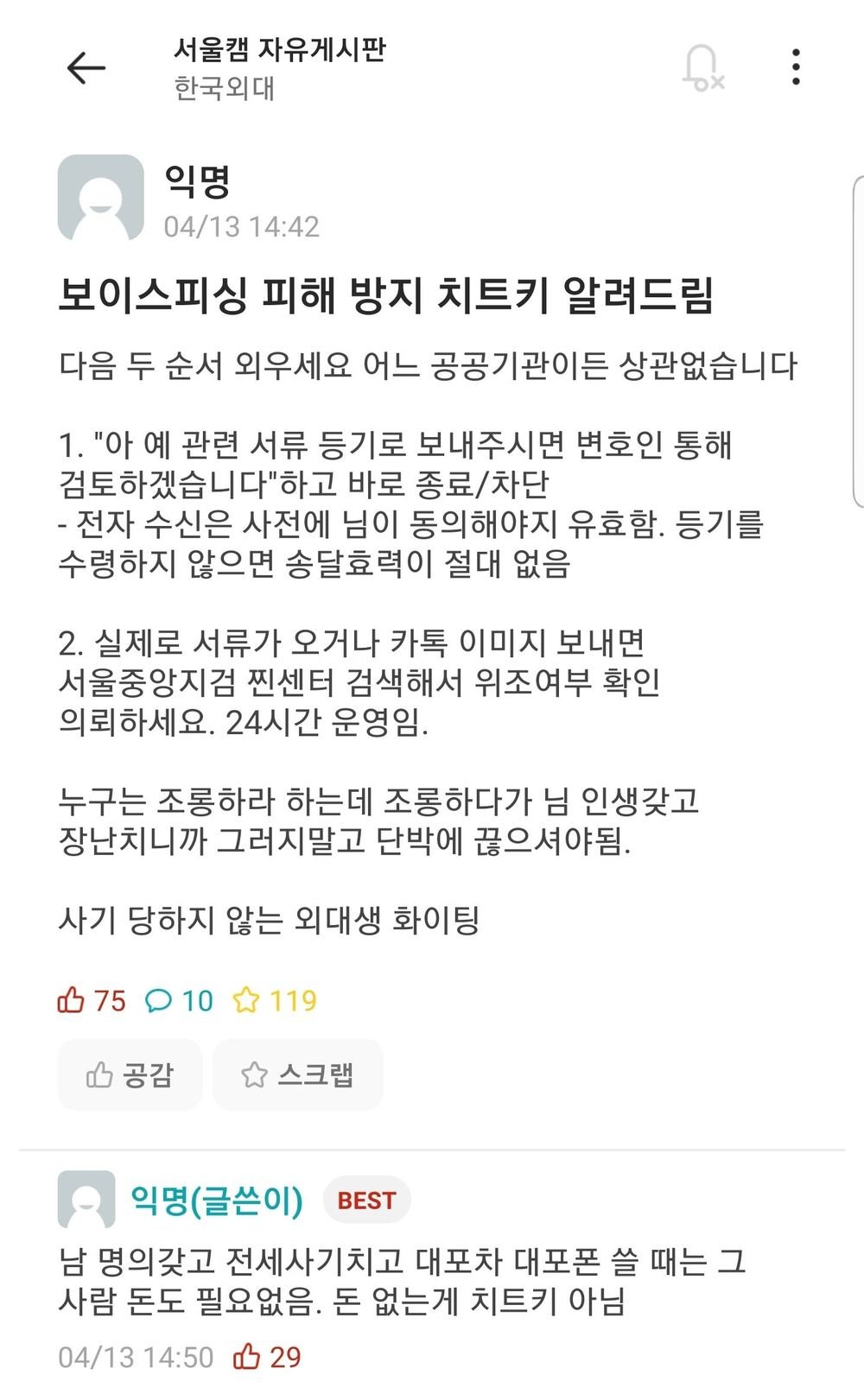Scrap the post with 스크랩 button

coord(297,1075)
